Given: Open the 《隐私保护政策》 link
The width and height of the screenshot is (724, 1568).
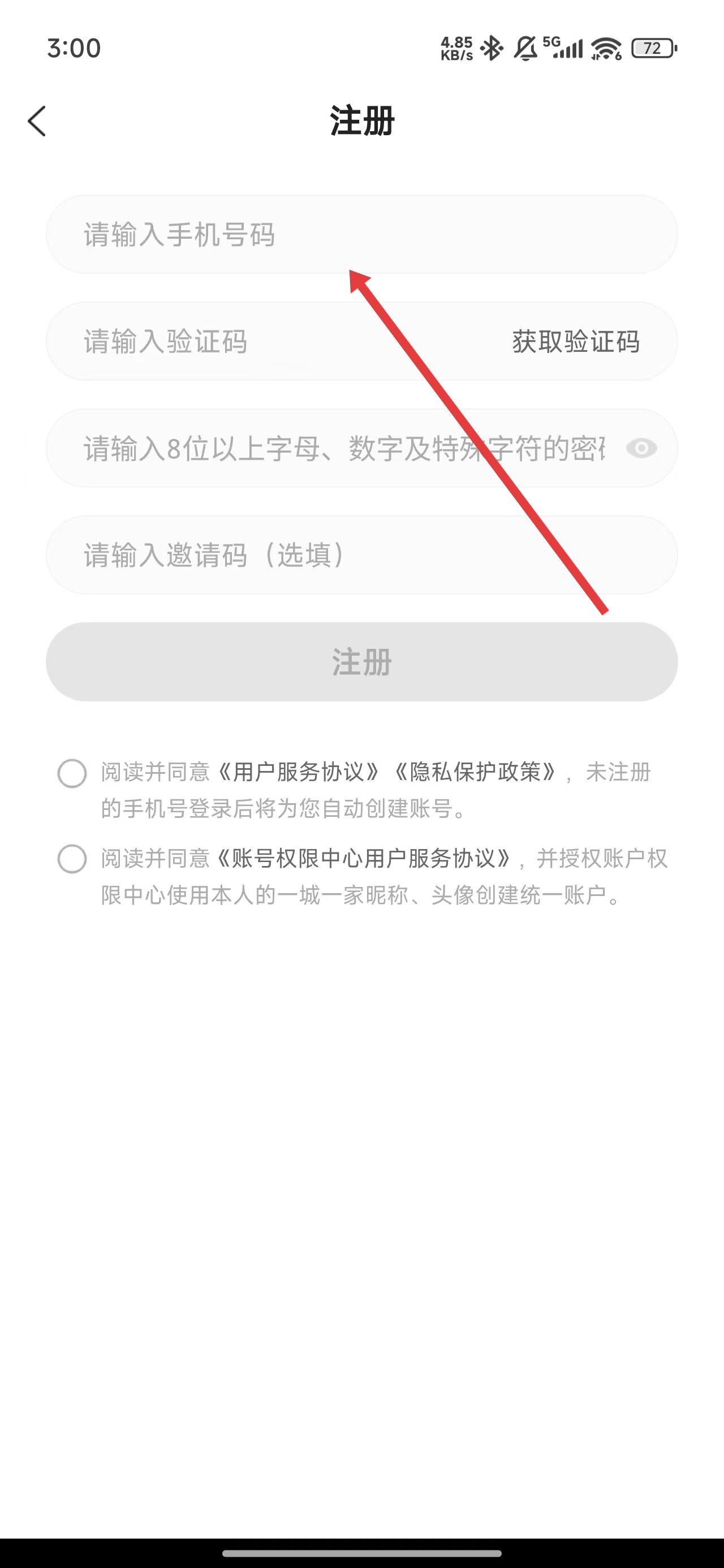Looking at the screenshot, I should pyautogui.click(x=475, y=772).
